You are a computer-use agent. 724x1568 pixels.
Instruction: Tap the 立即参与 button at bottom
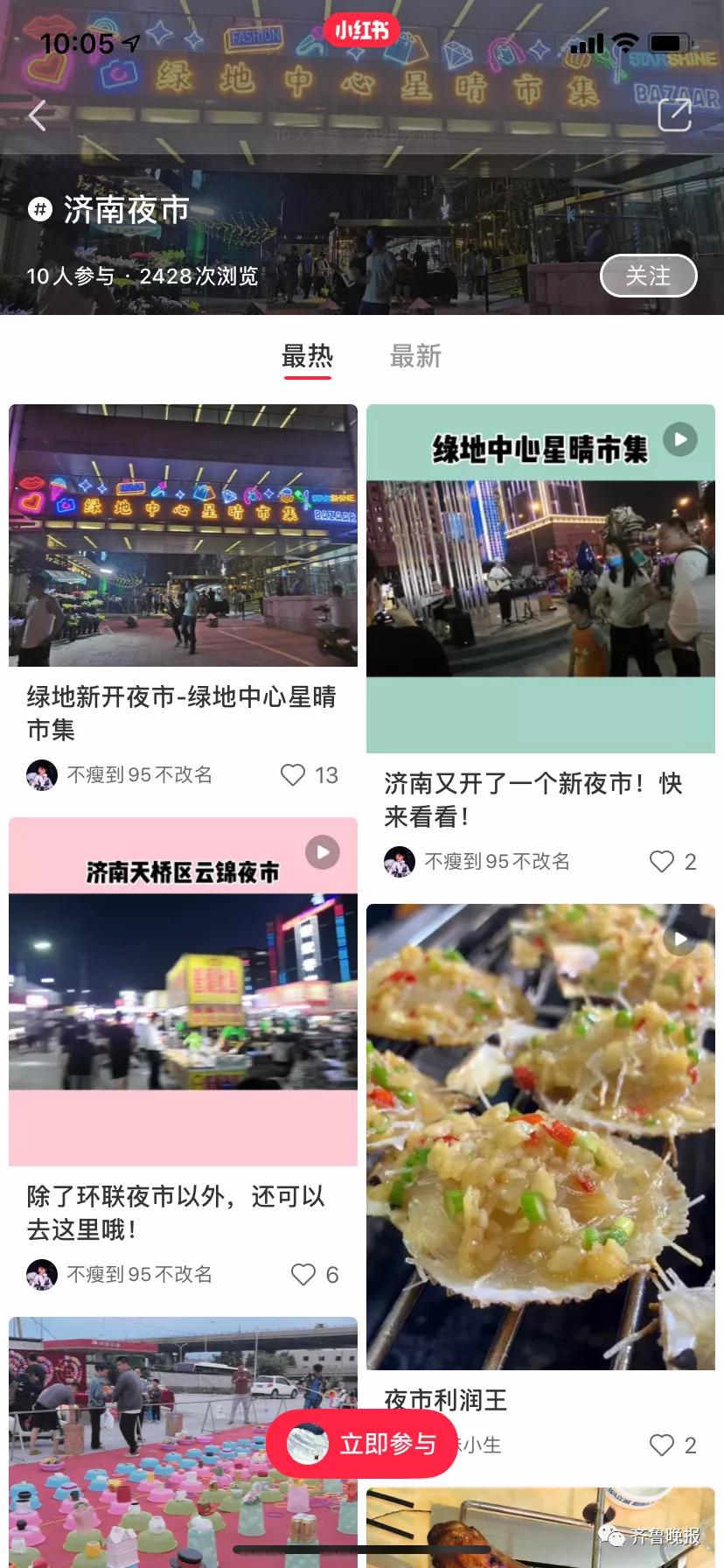point(376,1445)
